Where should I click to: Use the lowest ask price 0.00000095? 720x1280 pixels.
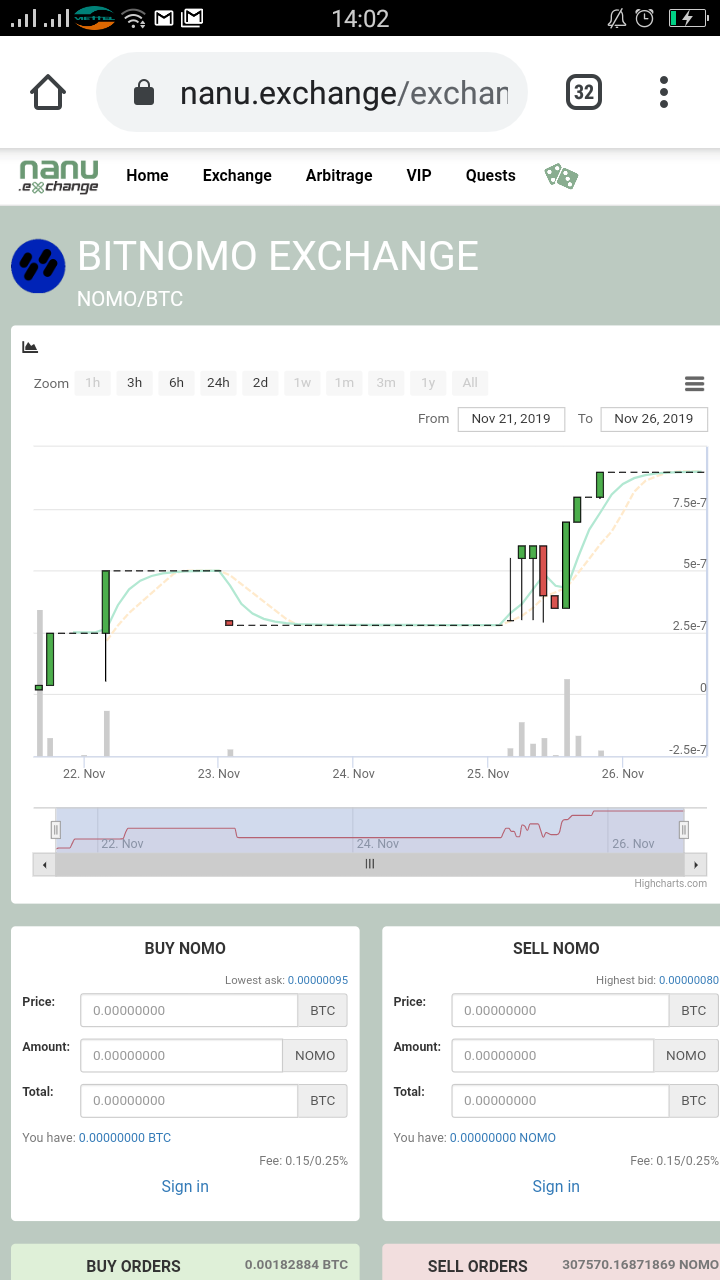point(318,980)
